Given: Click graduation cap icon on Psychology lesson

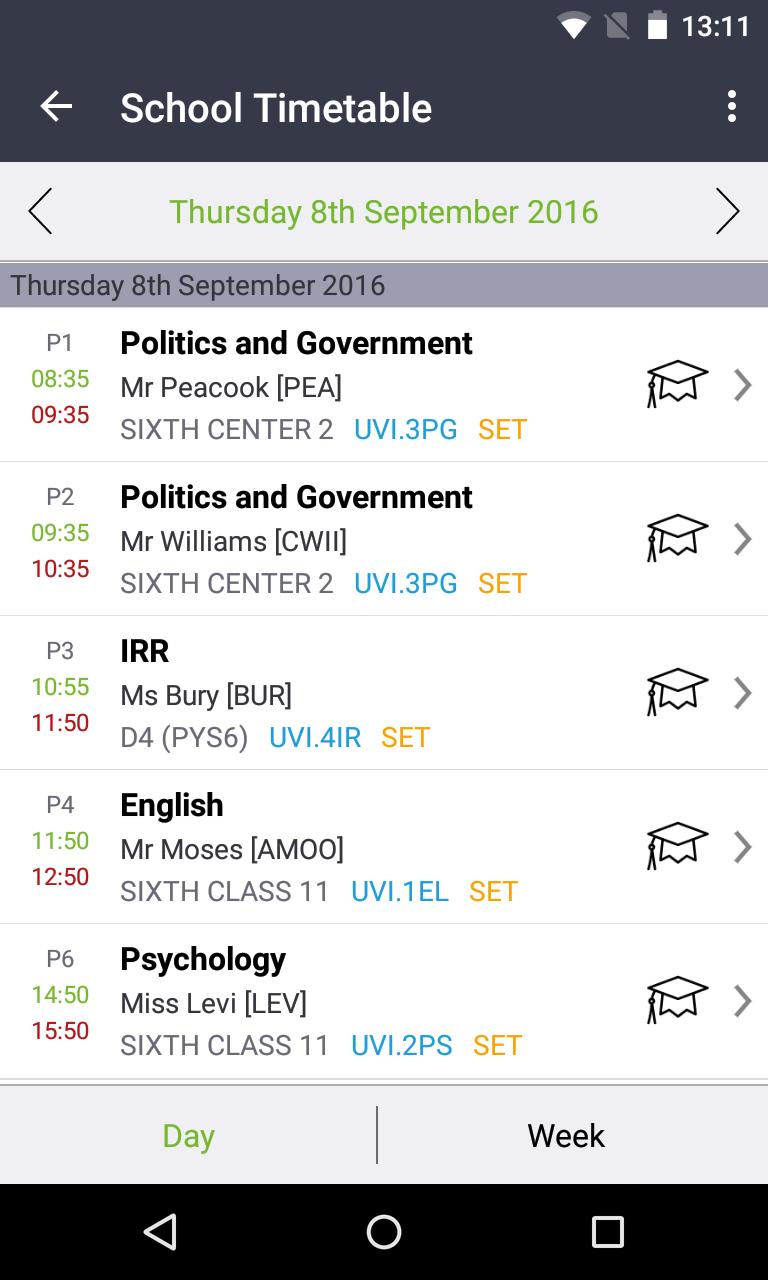Looking at the screenshot, I should coord(677,999).
